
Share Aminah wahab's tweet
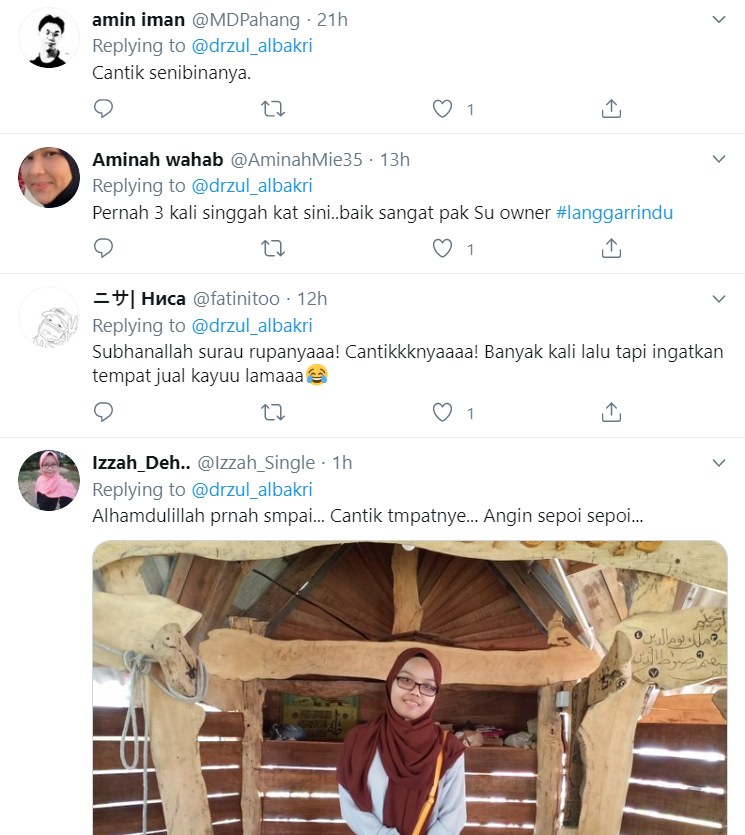(612, 248)
